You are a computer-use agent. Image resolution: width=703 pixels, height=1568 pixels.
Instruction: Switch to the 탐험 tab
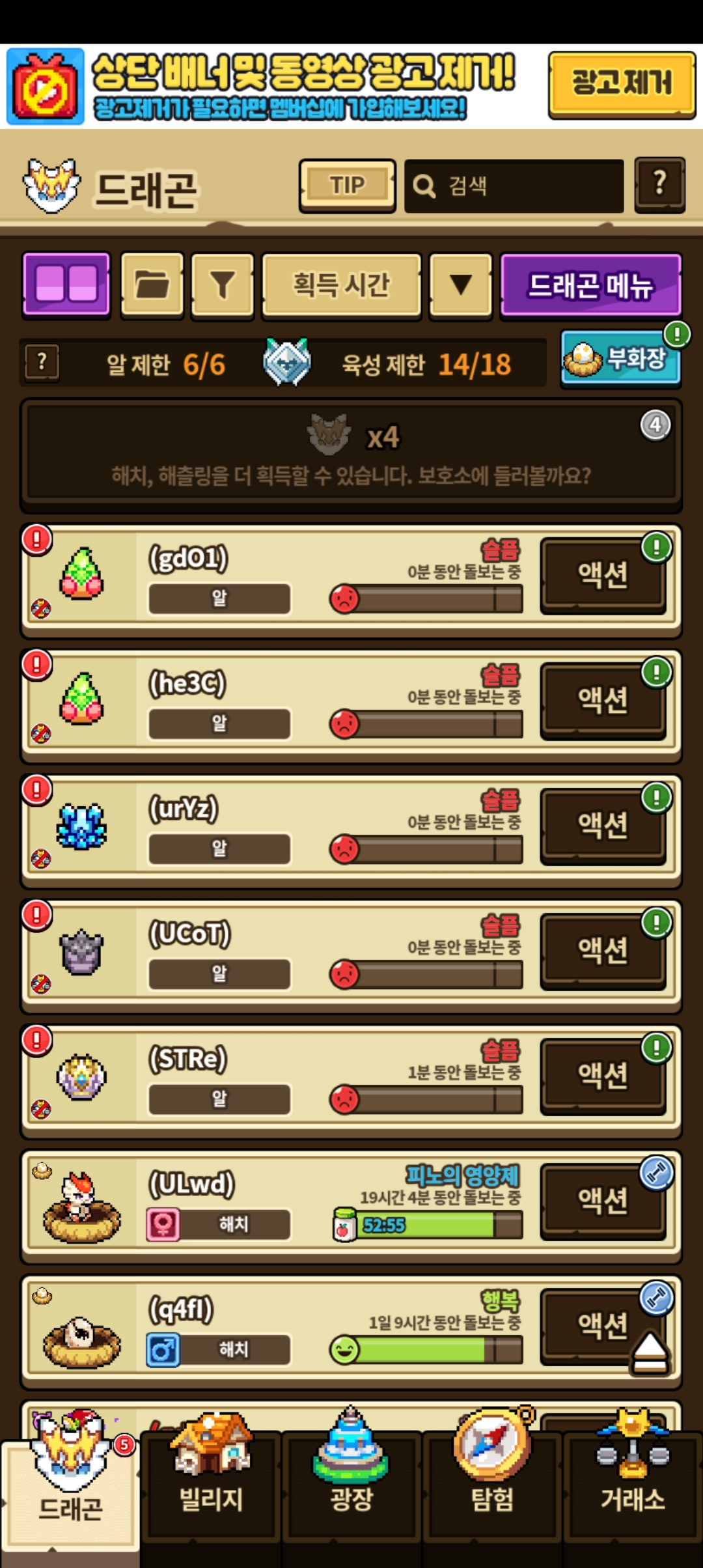point(492,1491)
